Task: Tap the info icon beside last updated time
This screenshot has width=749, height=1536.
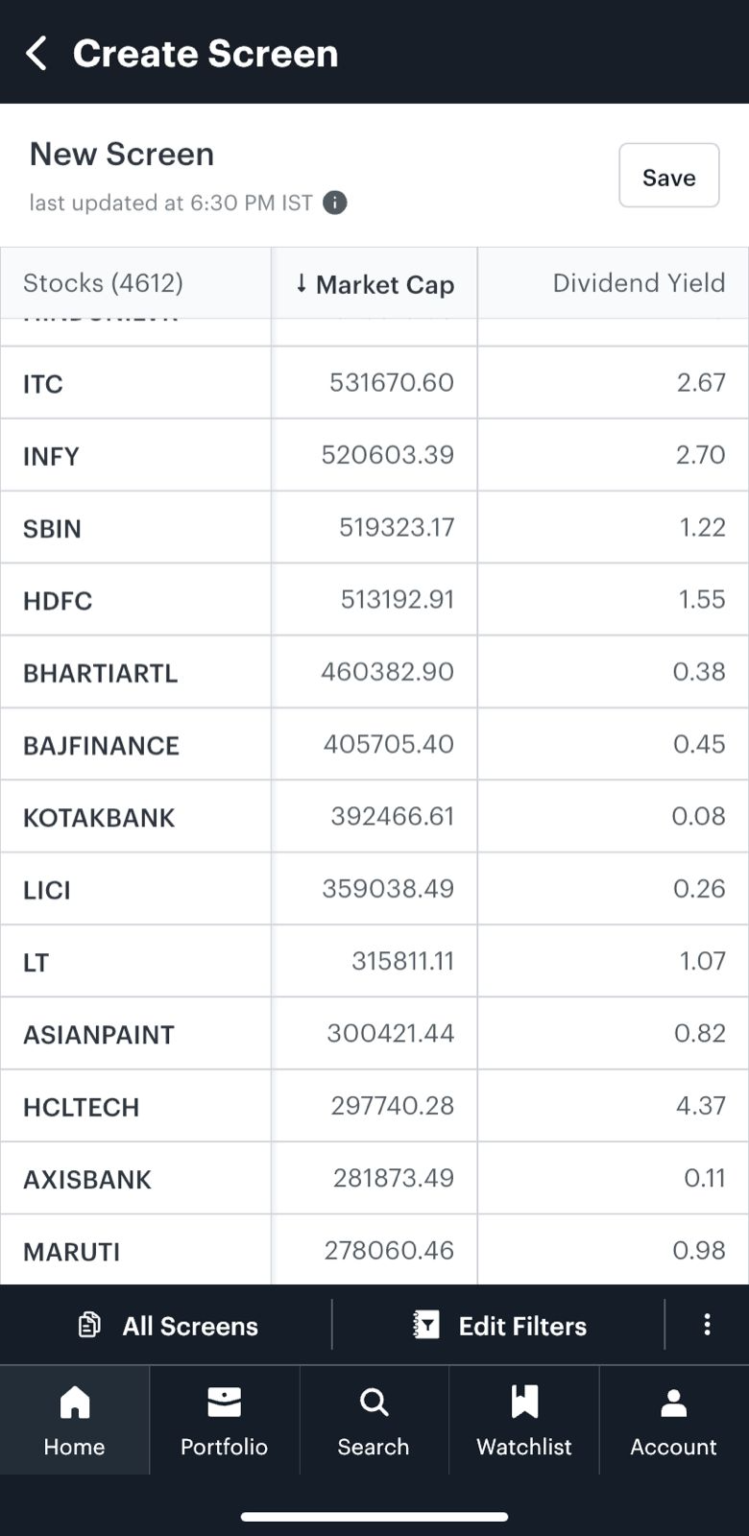Action: pyautogui.click(x=335, y=203)
